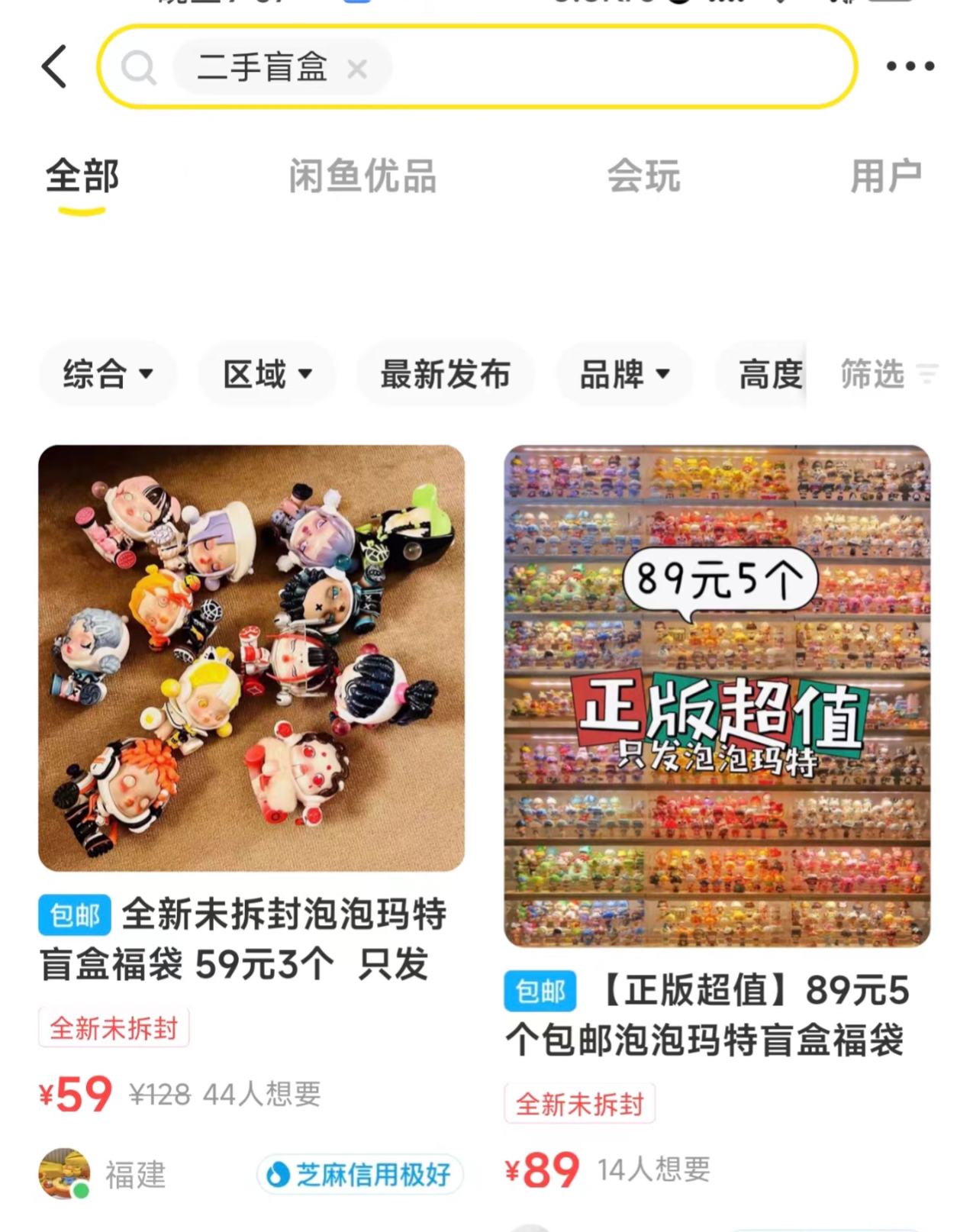973x1232 pixels.
Task: Open the 59元3个 泡泡玛特 listing
Action: tap(251, 658)
